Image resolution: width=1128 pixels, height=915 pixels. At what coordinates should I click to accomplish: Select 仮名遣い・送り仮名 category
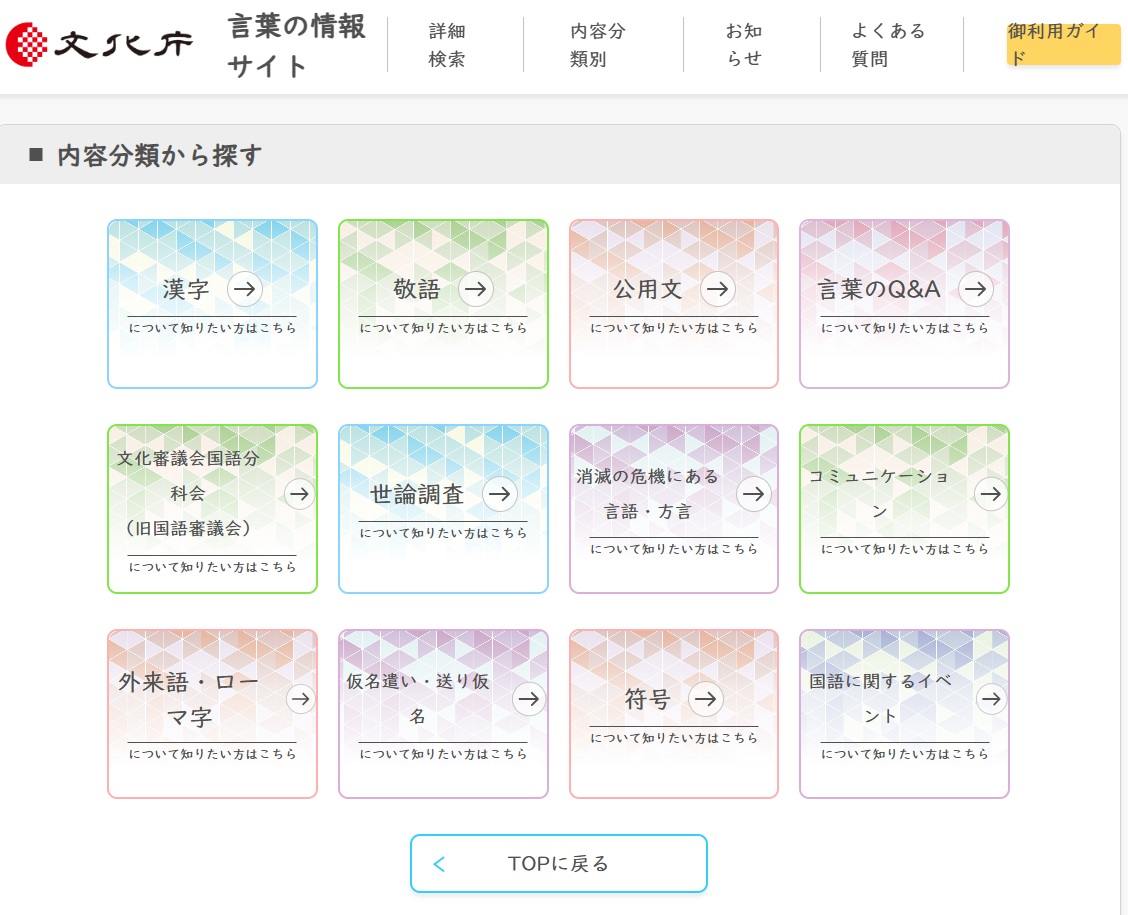443,713
